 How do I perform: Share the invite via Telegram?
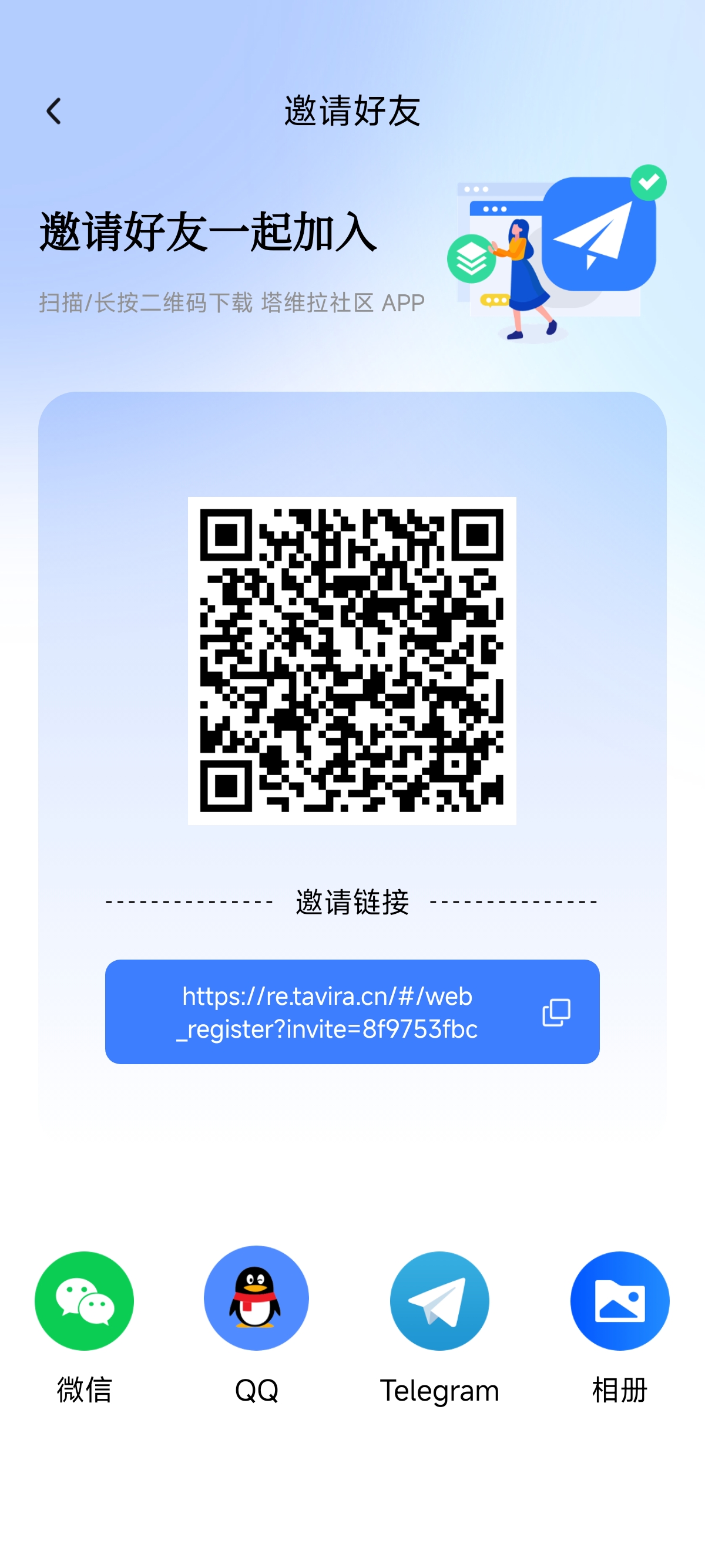(439, 1301)
